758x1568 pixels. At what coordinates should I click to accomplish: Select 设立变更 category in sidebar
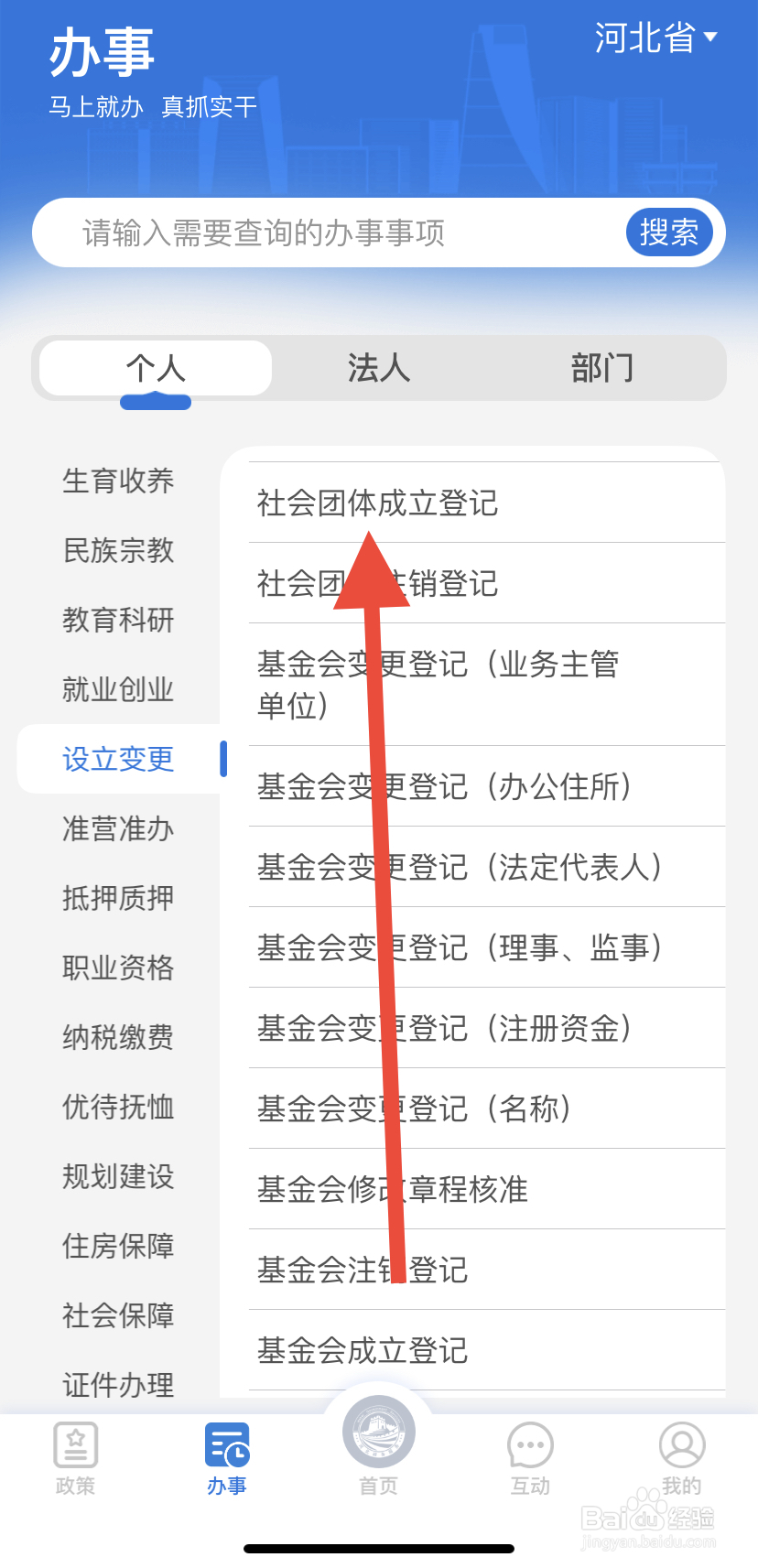click(x=117, y=758)
